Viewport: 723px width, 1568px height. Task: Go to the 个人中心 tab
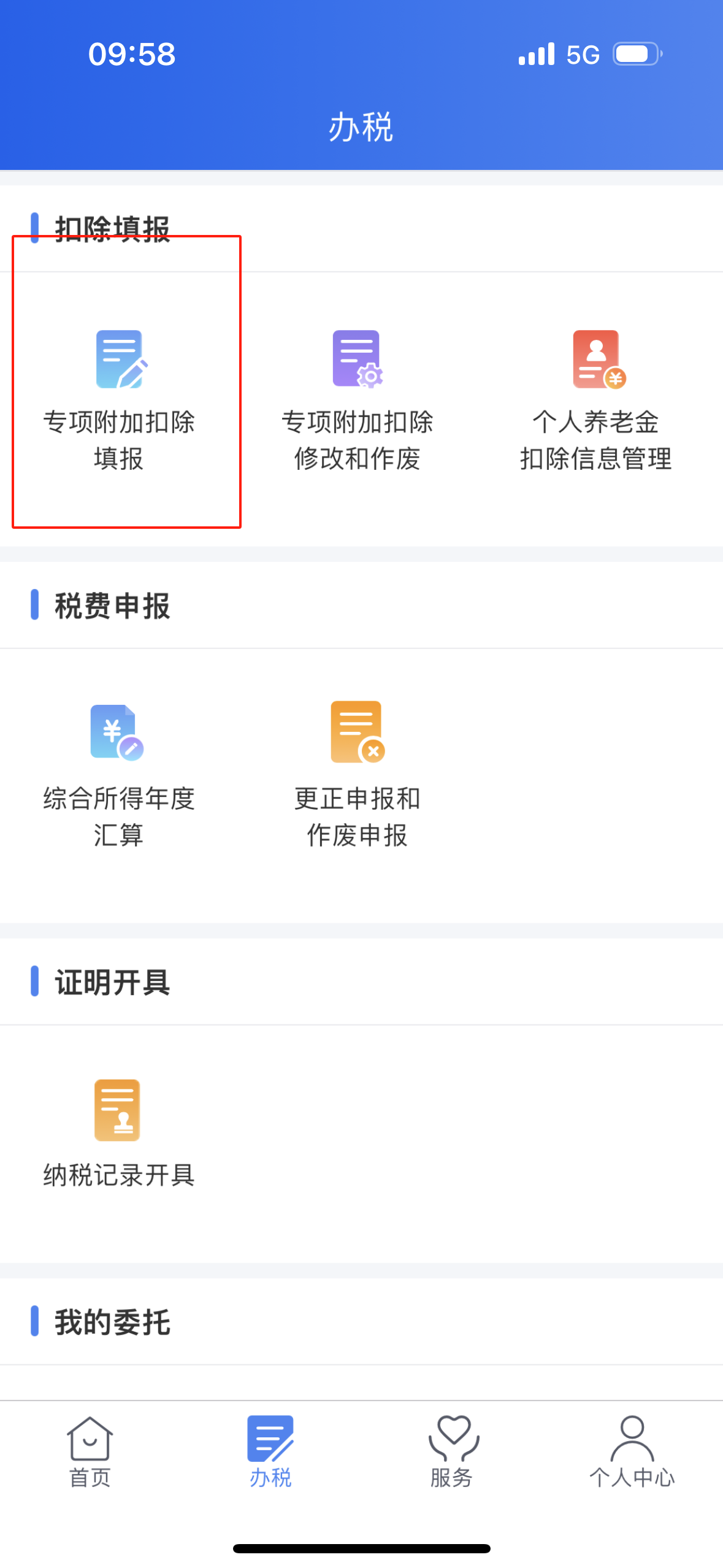pos(632,1451)
